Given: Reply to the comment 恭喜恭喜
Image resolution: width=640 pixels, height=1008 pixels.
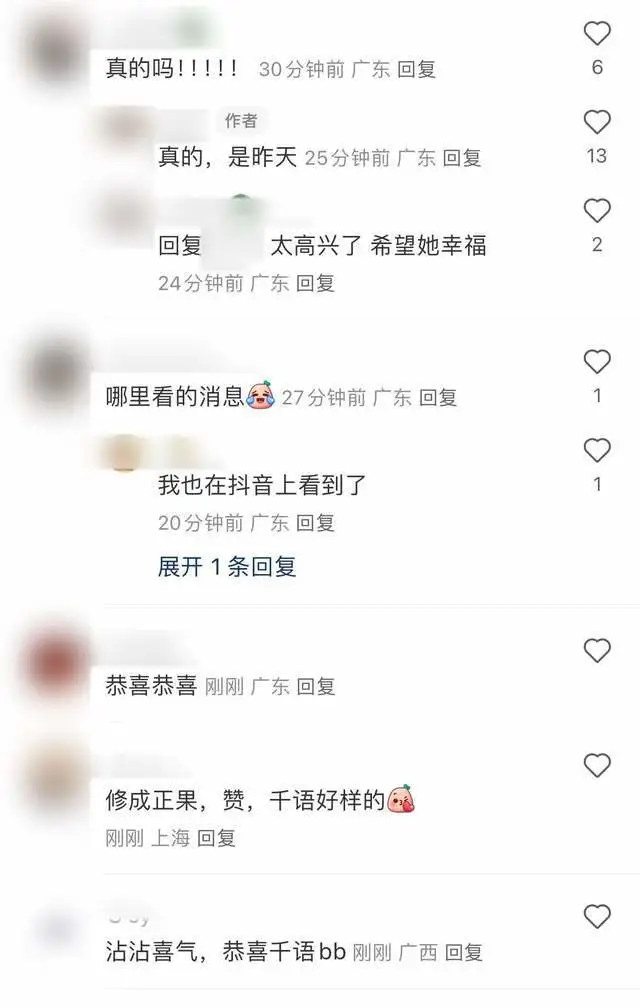Looking at the screenshot, I should pos(316,687).
